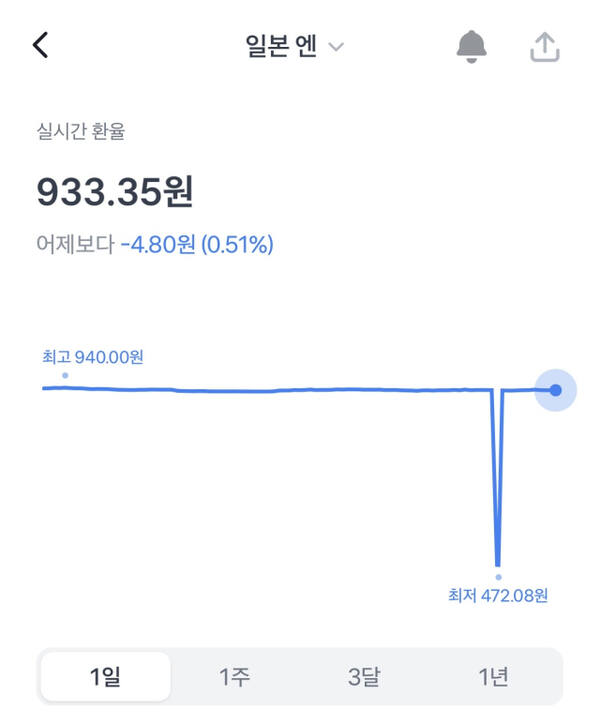Viewport: 600px width, 725px height.
Task: Open the 일본 엔 currency dropdown
Action: 294,47
